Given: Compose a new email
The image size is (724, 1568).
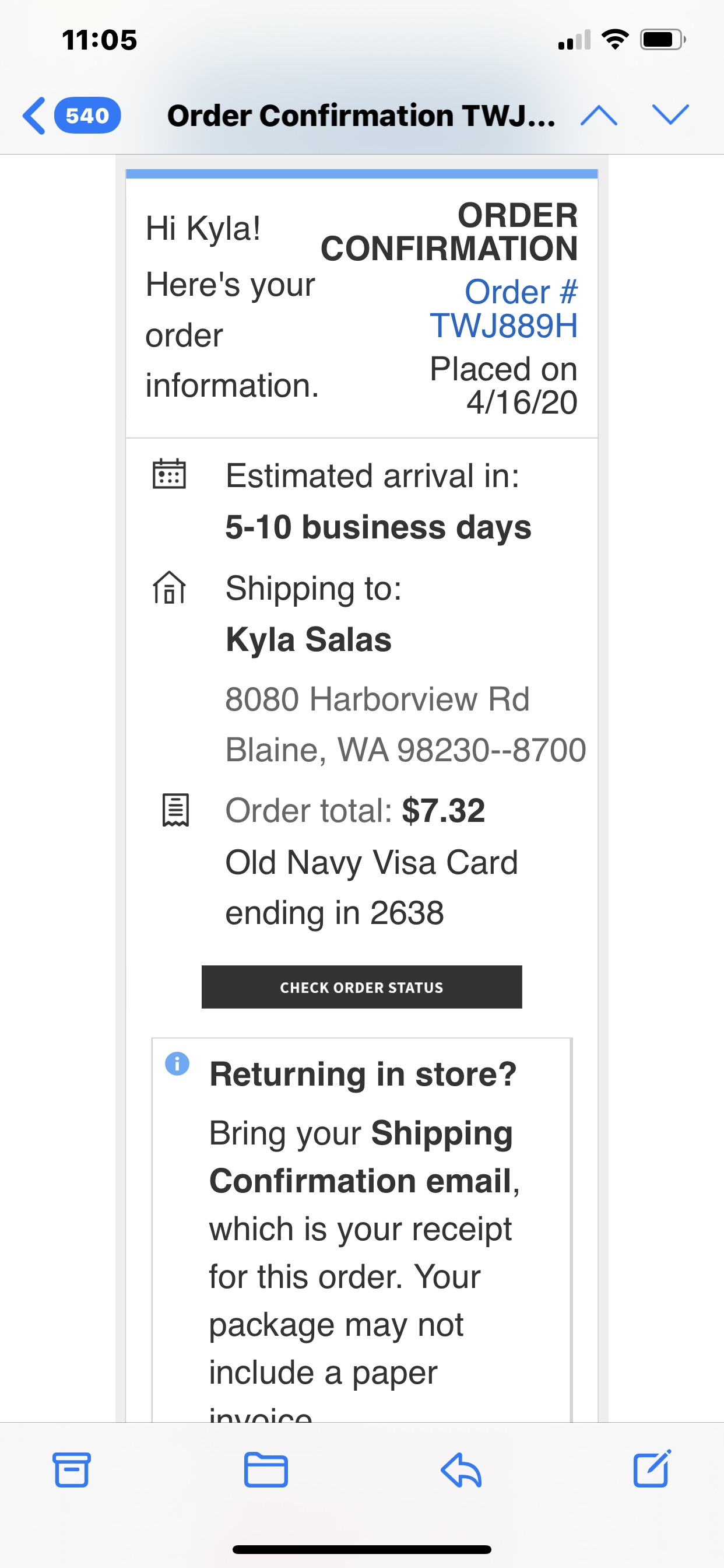Looking at the screenshot, I should (652, 1468).
